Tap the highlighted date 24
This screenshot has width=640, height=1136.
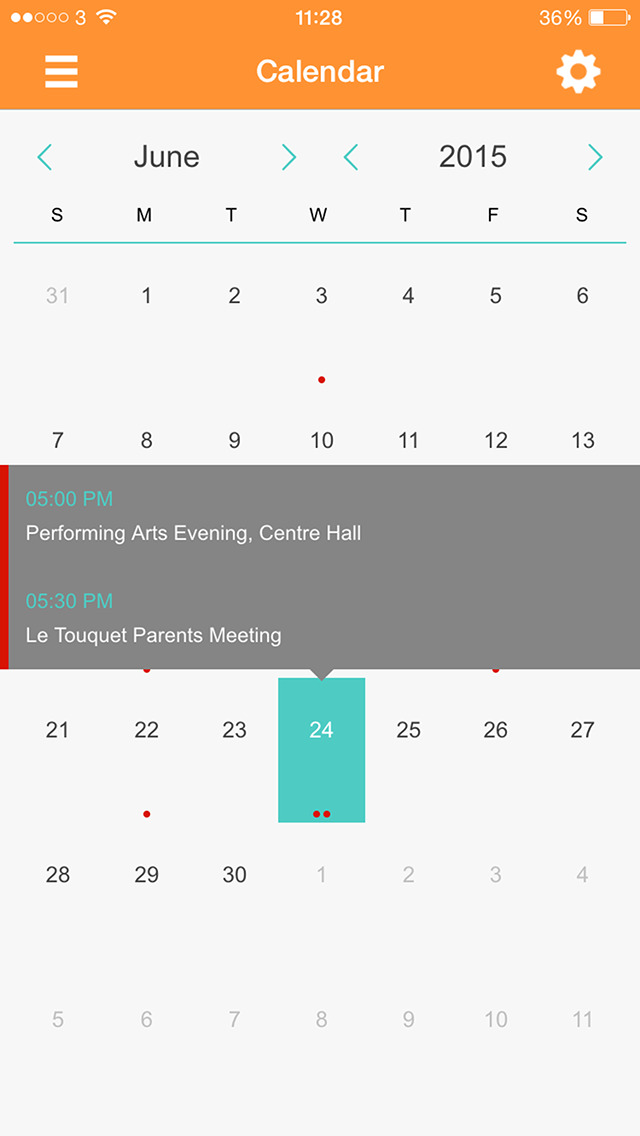pyautogui.click(x=321, y=750)
